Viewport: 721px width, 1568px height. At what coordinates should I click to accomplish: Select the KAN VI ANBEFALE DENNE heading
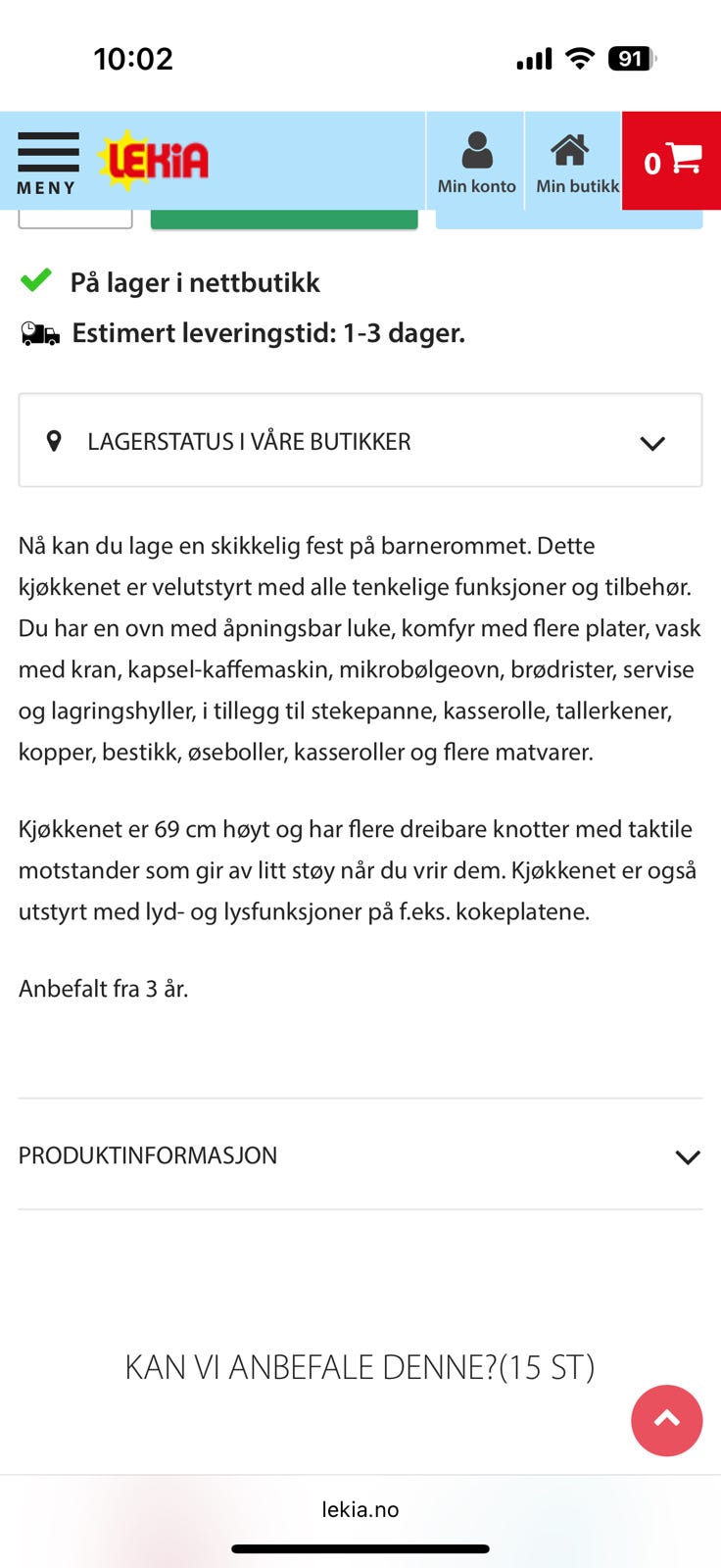(x=360, y=1365)
